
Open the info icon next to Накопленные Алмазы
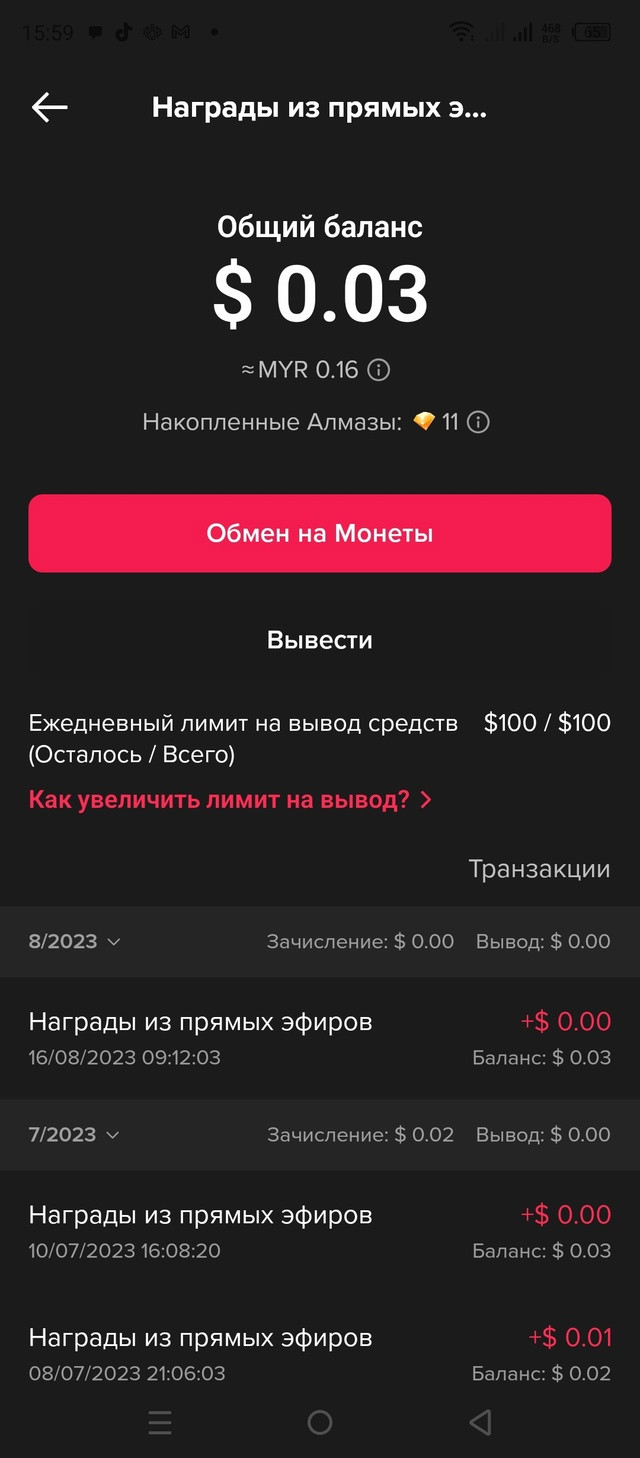tap(479, 422)
